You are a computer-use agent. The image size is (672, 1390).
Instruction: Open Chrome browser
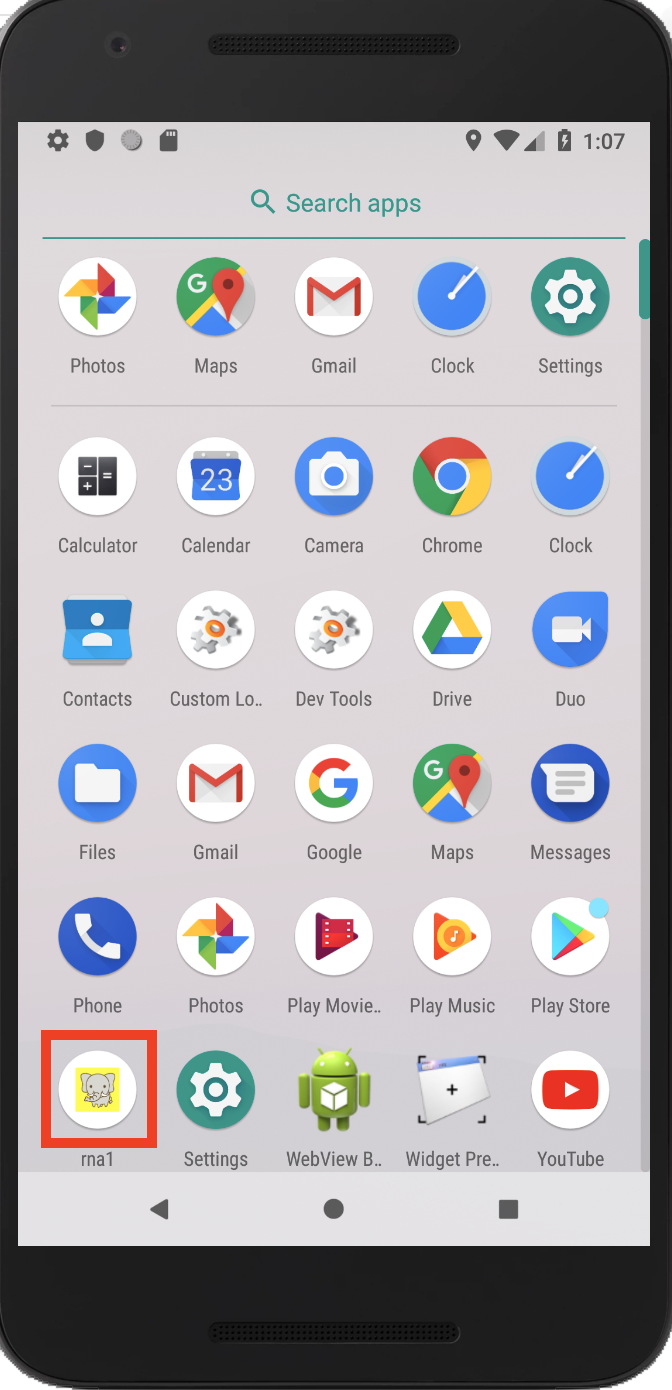452,476
